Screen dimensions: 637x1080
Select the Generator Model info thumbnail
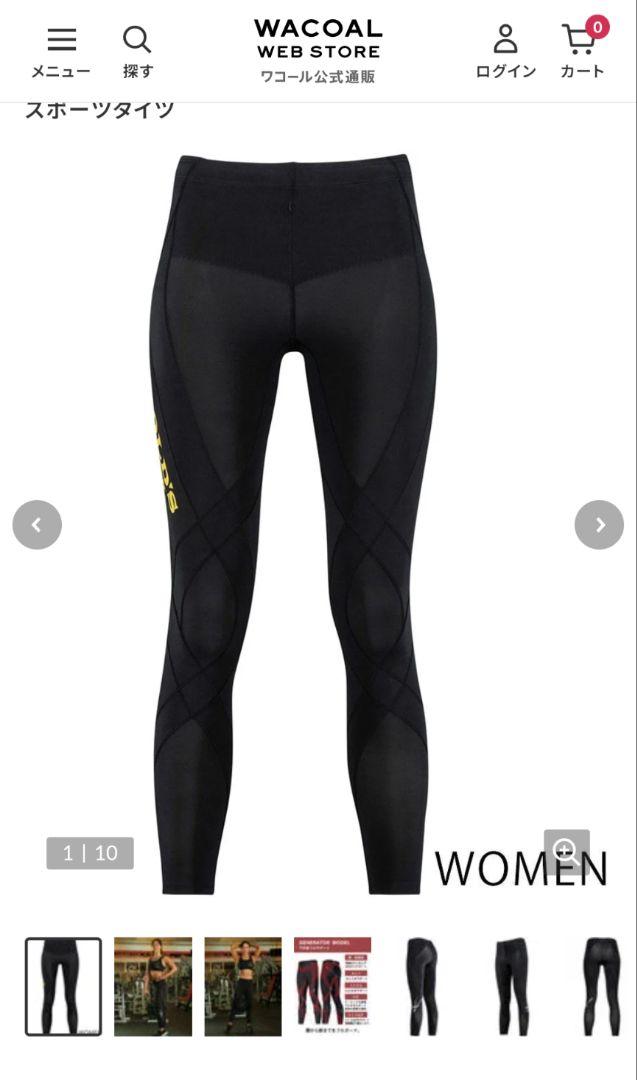point(332,986)
